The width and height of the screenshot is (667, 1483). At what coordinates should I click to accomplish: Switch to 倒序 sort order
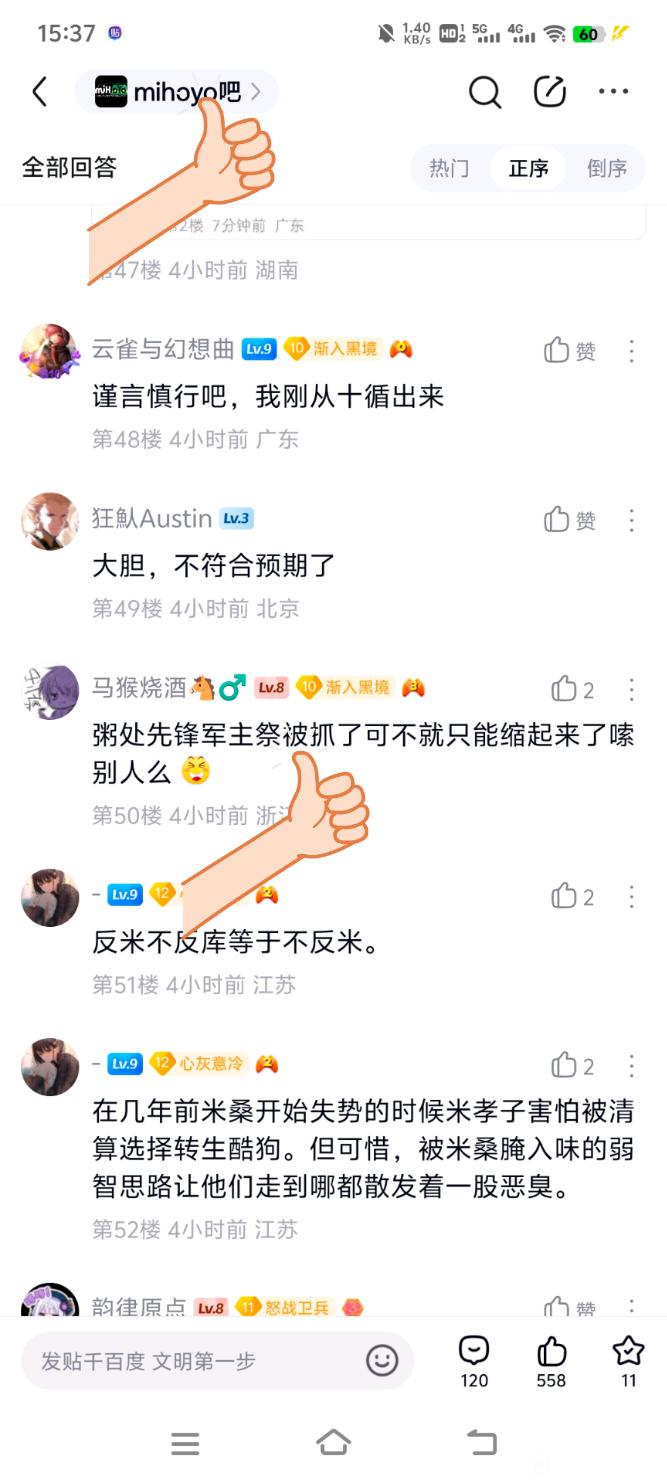point(606,168)
